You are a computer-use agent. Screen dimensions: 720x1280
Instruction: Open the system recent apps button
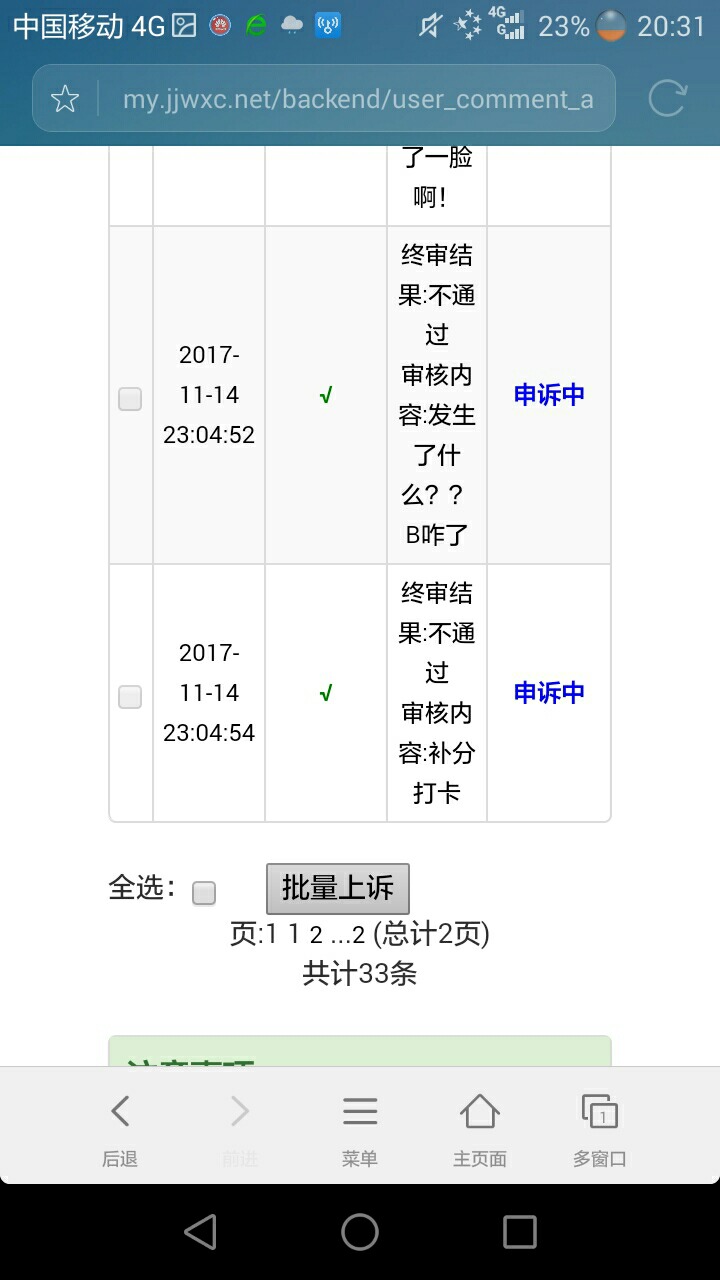(x=520, y=1232)
